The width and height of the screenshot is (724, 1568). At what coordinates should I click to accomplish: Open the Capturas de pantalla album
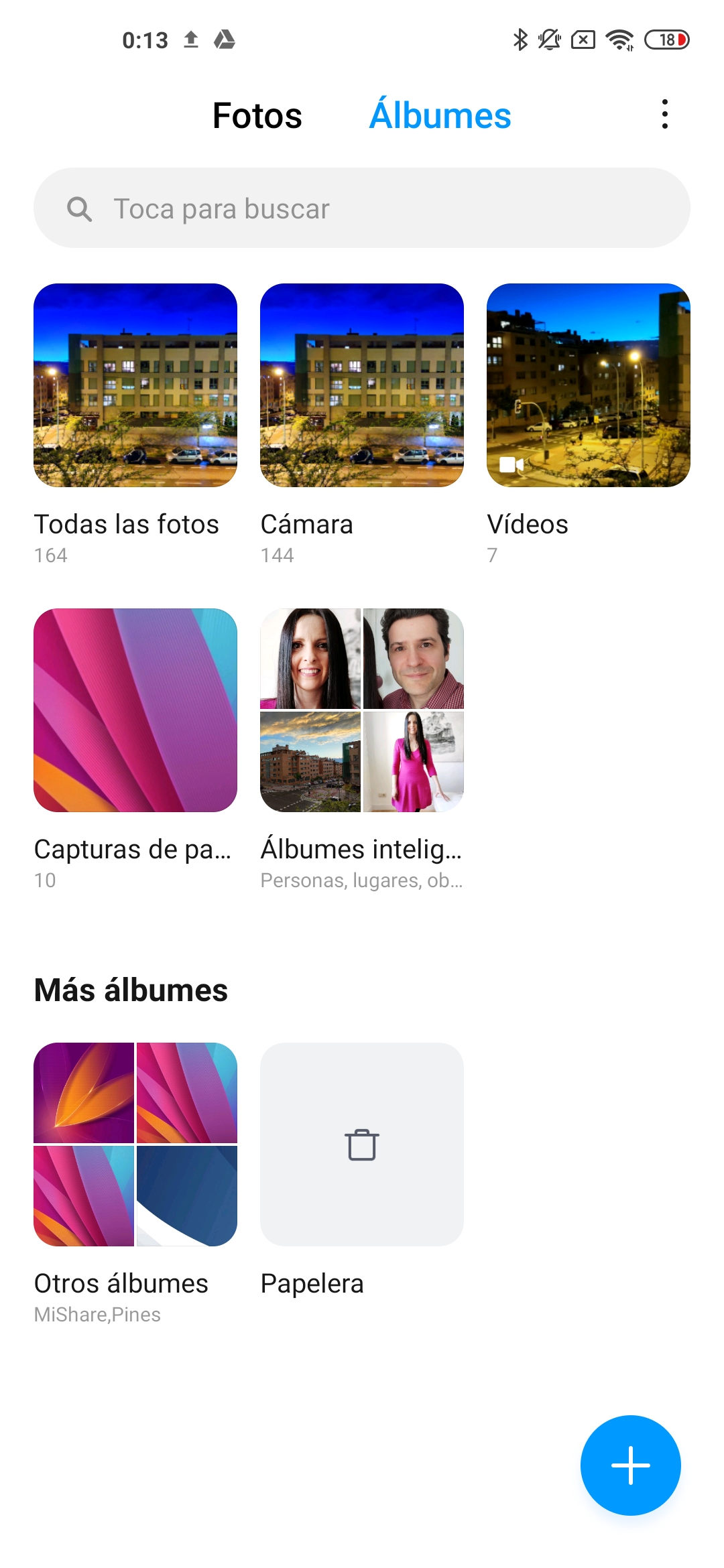[135, 710]
